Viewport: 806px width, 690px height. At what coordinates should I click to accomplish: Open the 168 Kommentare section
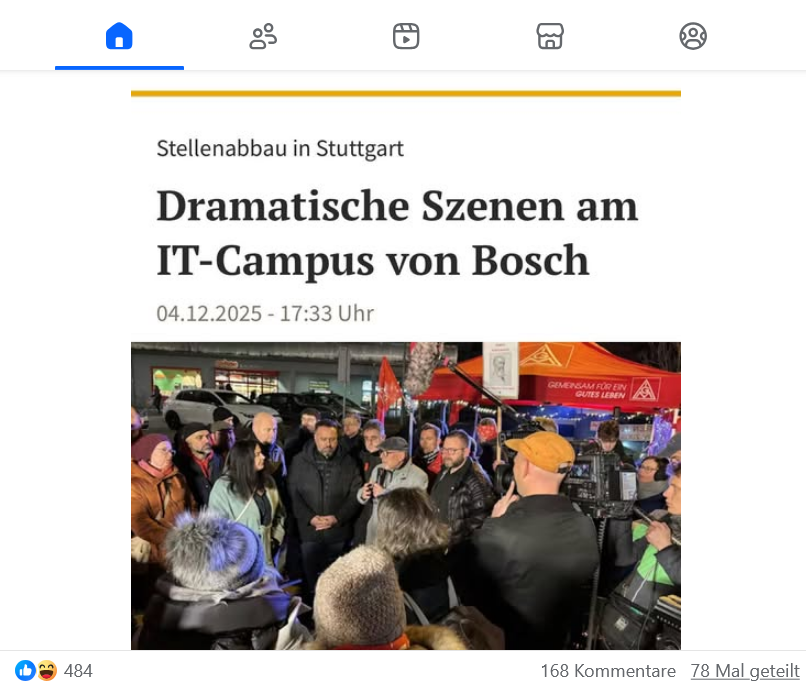[x=608, y=671]
